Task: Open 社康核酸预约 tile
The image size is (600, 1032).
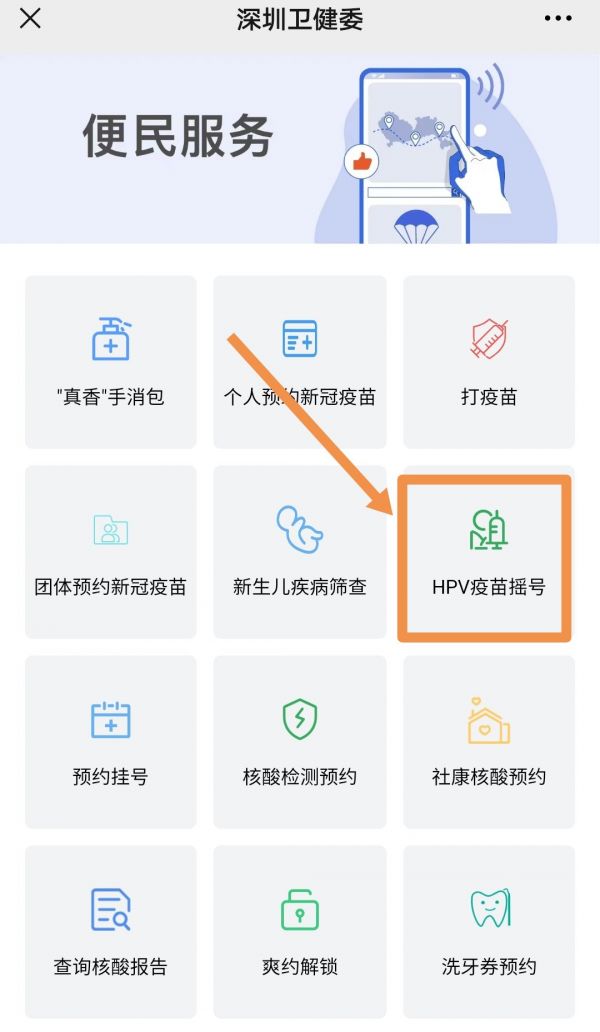Action: [x=489, y=741]
